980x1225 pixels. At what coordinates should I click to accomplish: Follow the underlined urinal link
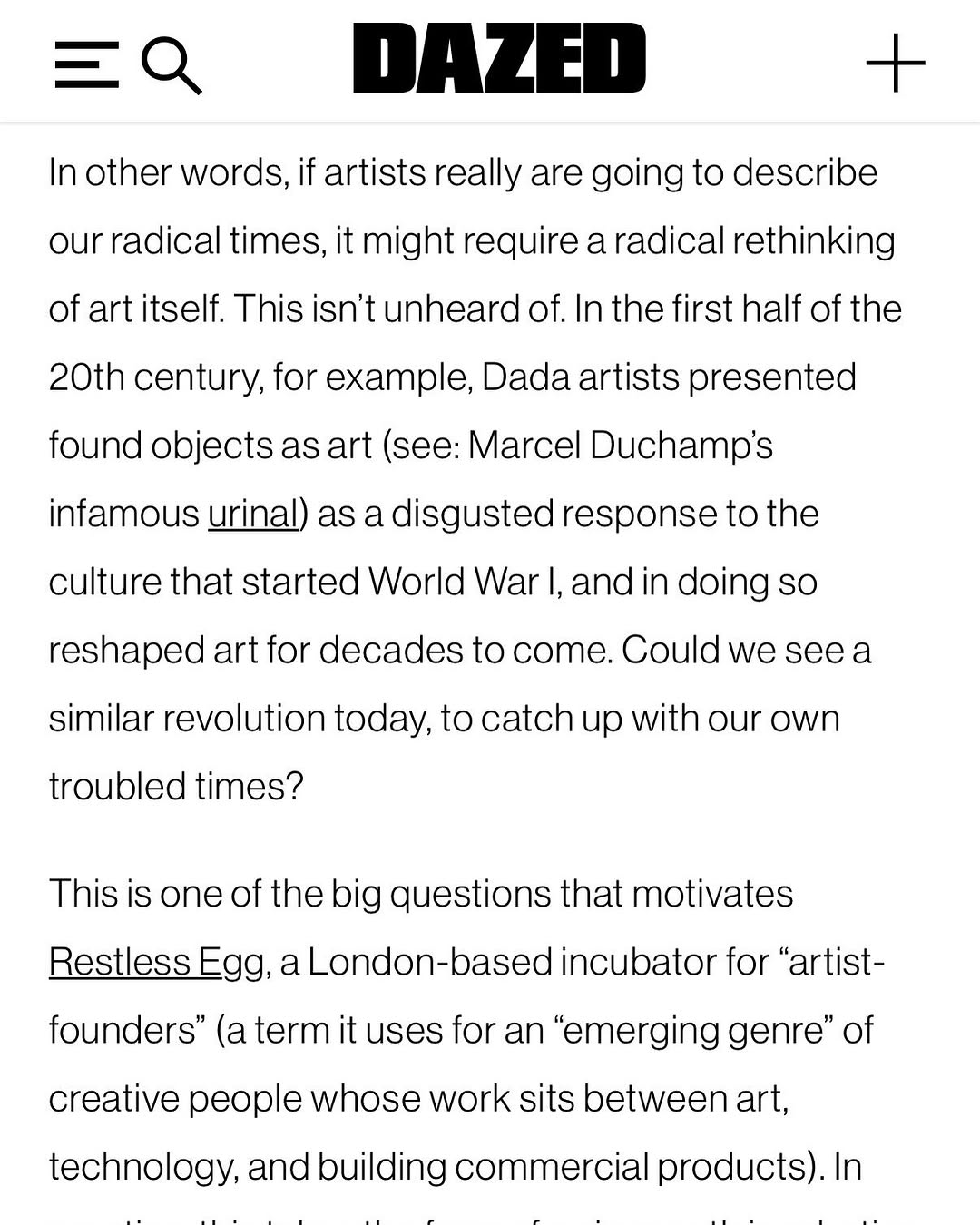253,514
